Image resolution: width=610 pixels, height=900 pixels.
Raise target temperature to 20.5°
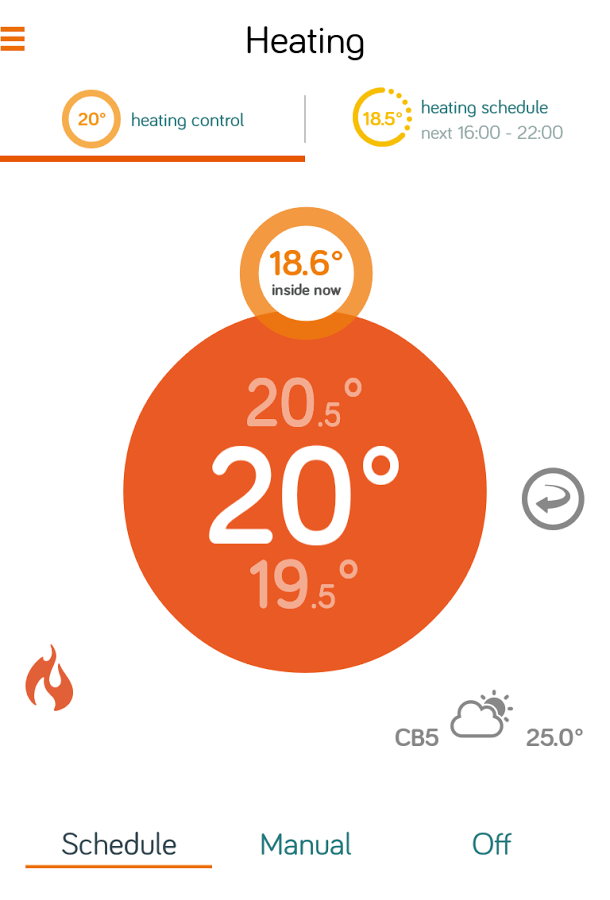304,405
